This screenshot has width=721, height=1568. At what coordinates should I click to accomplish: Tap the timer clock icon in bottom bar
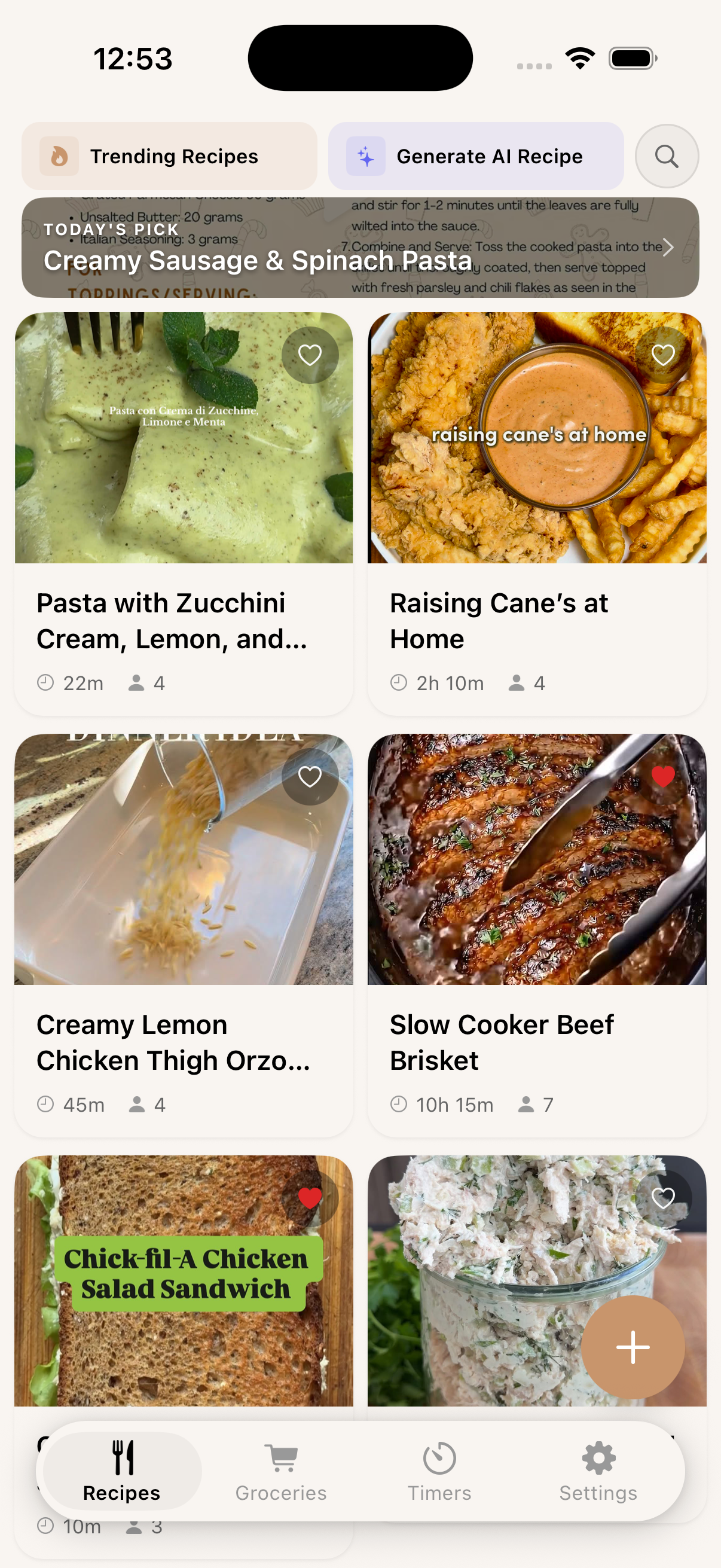[439, 1460]
